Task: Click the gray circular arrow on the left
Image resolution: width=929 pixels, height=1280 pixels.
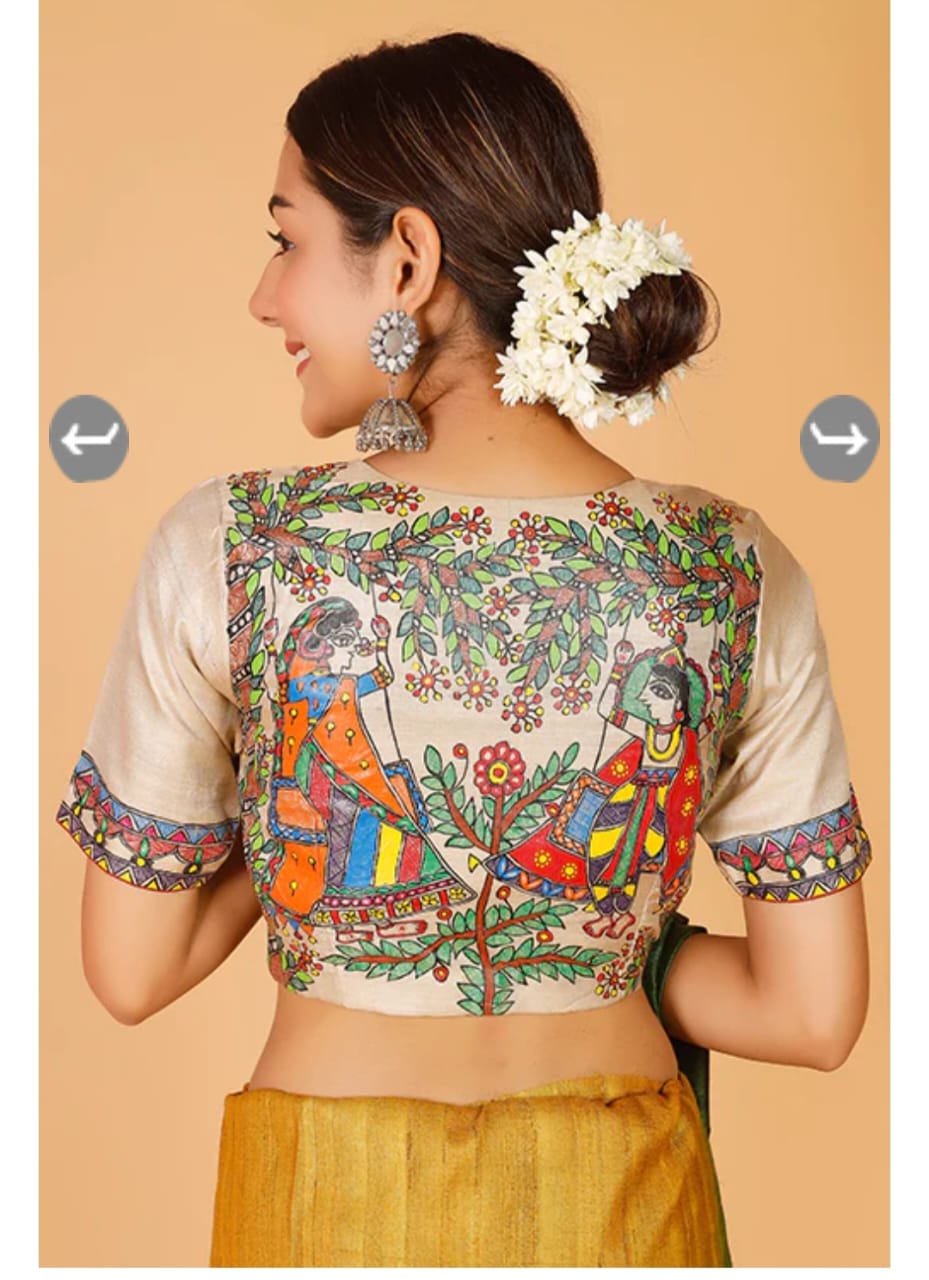Action: click(x=88, y=435)
